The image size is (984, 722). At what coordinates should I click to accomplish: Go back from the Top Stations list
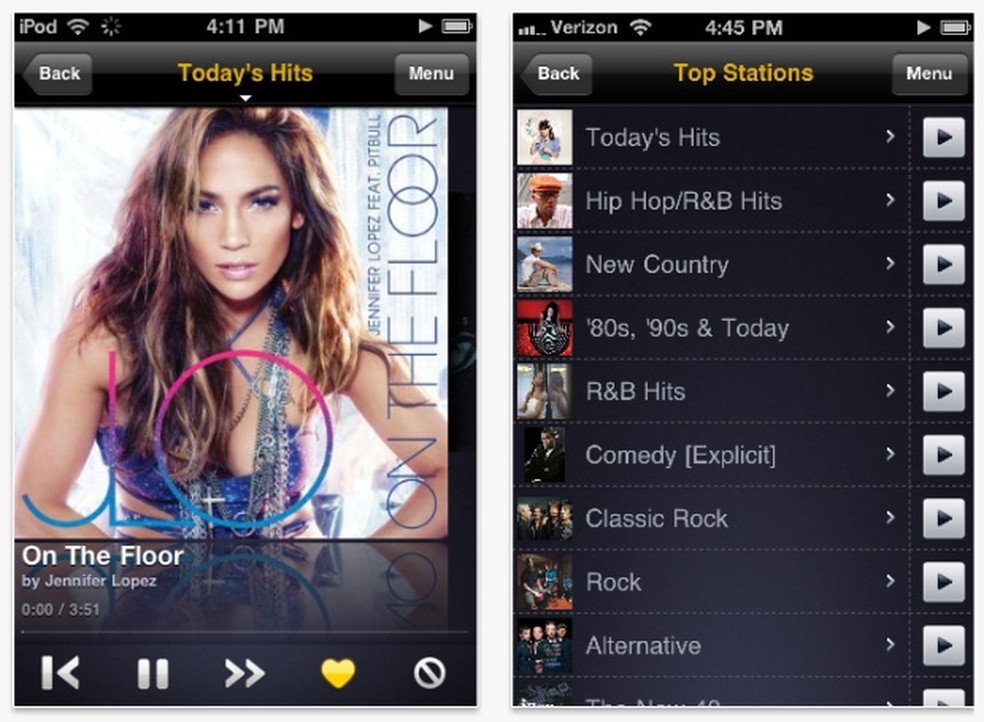tap(557, 73)
